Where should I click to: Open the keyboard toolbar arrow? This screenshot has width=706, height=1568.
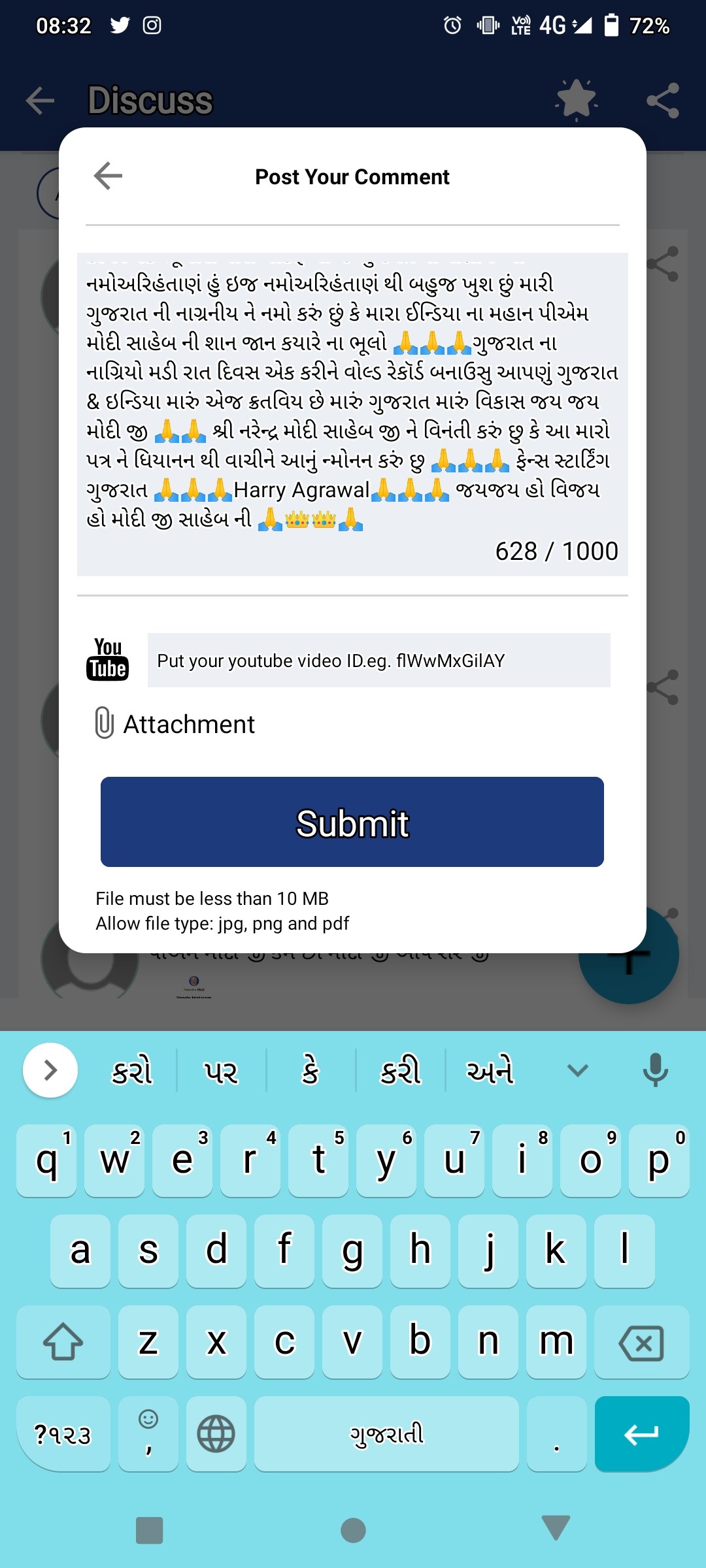tap(50, 1070)
